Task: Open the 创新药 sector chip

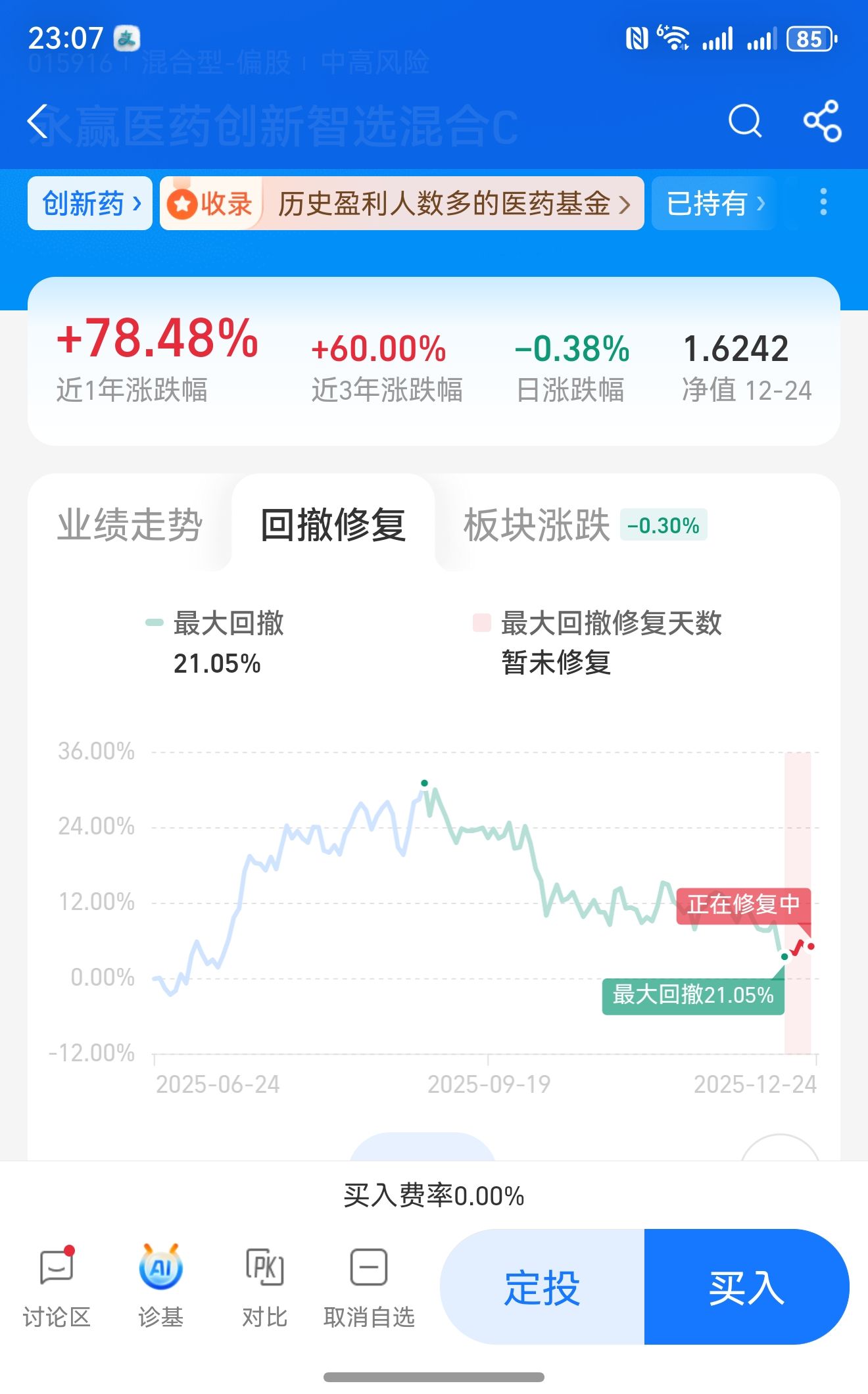Action: point(90,203)
